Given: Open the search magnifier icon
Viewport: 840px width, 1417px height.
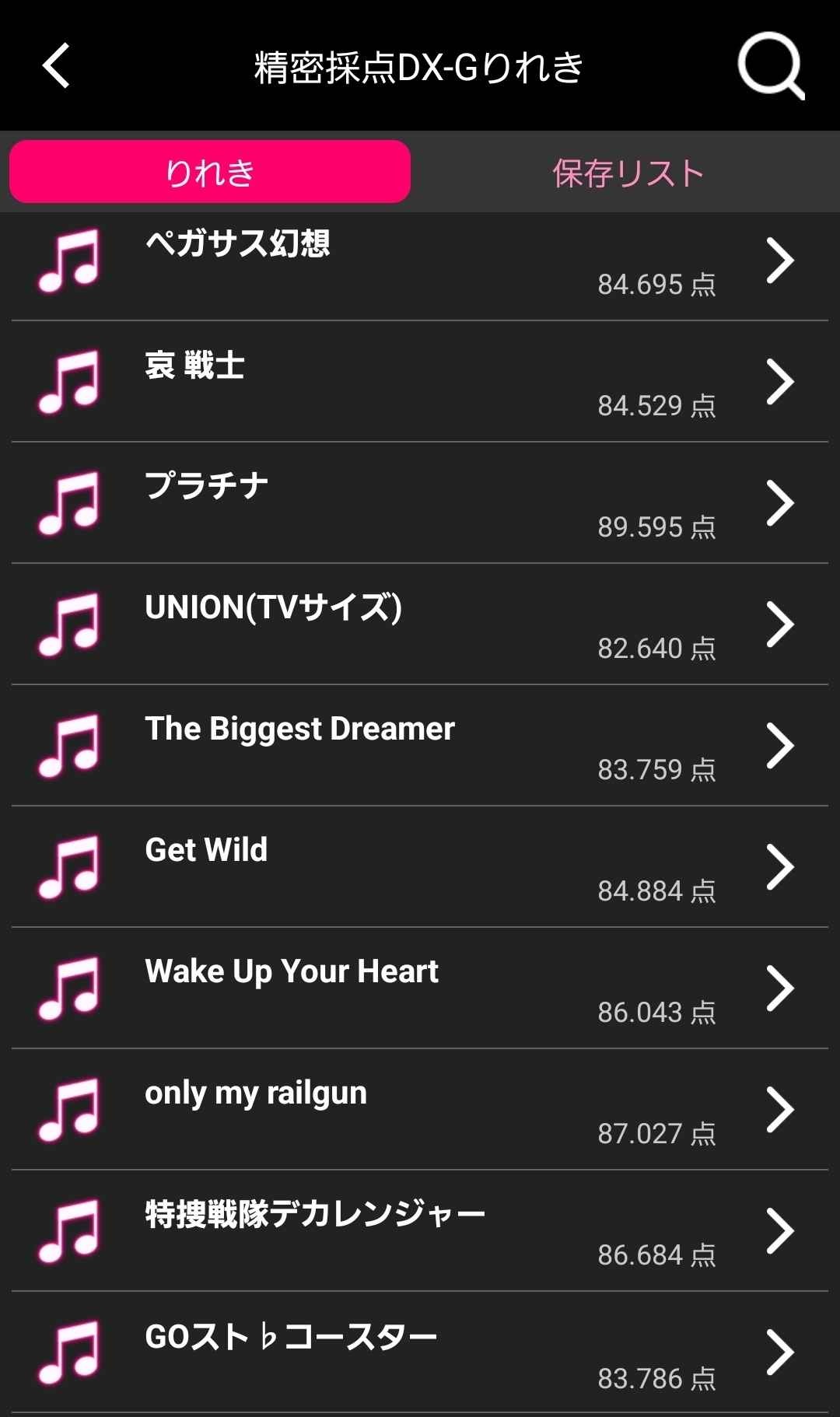Looking at the screenshot, I should tap(771, 66).
